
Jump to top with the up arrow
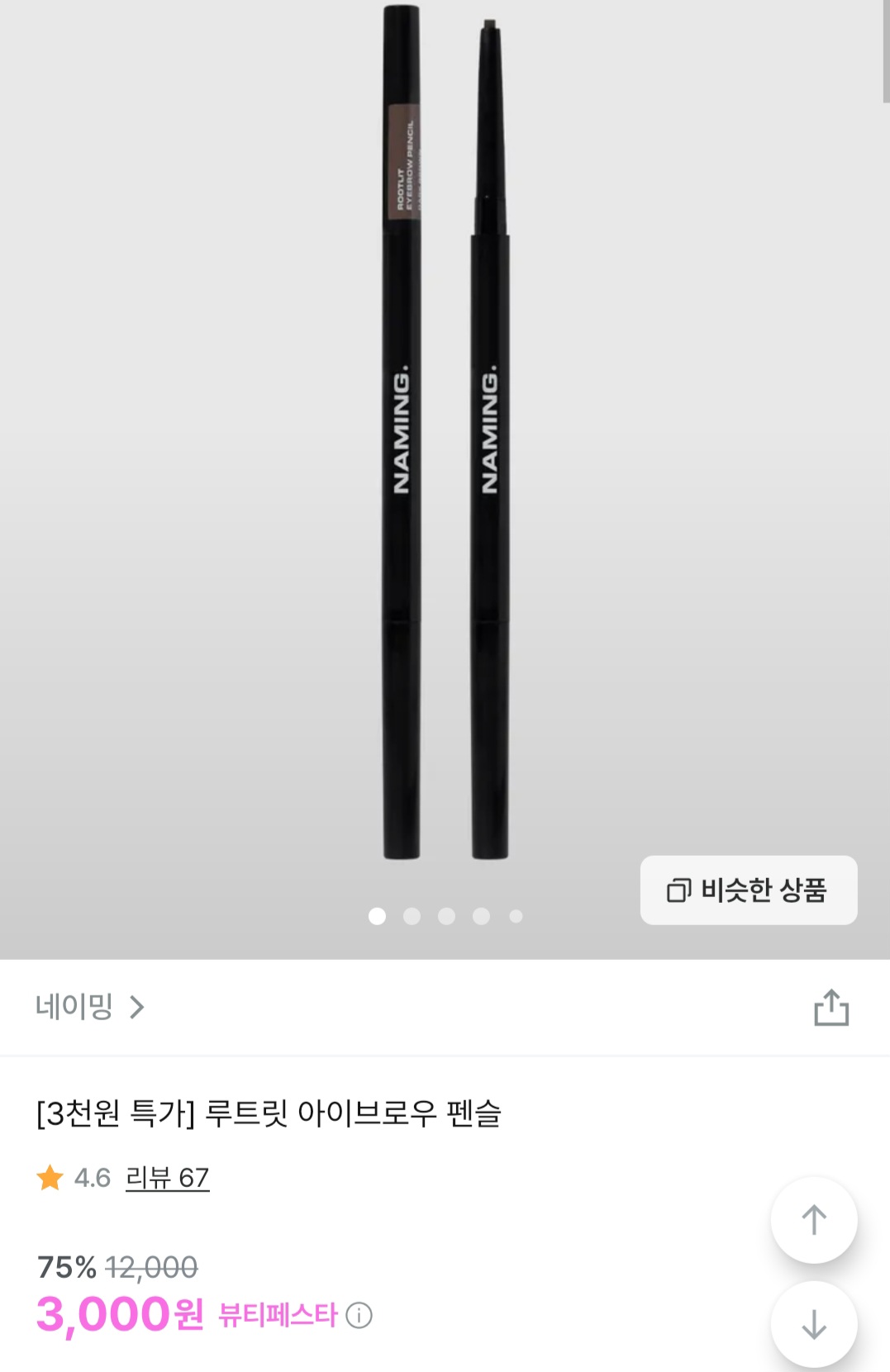point(813,1220)
